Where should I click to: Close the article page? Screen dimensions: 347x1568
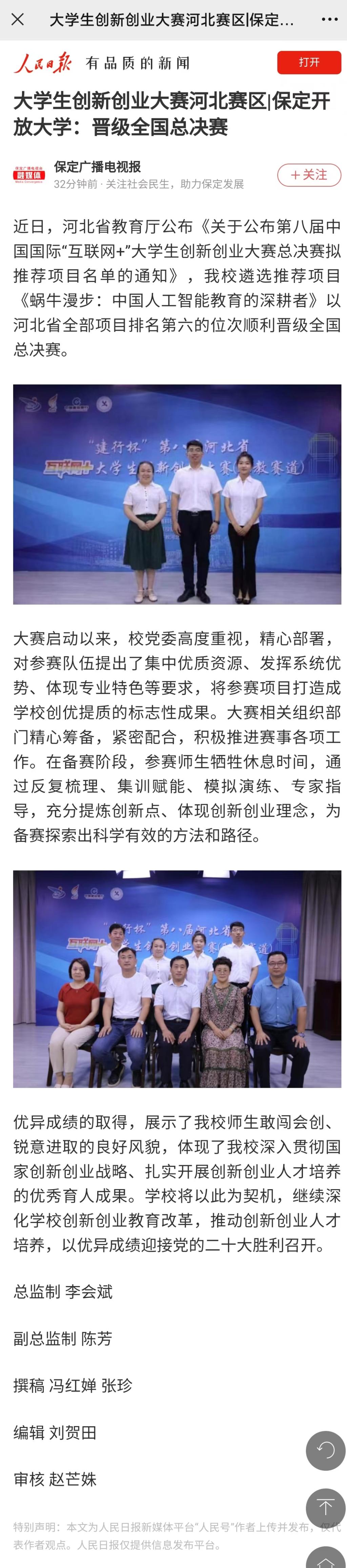18,19
